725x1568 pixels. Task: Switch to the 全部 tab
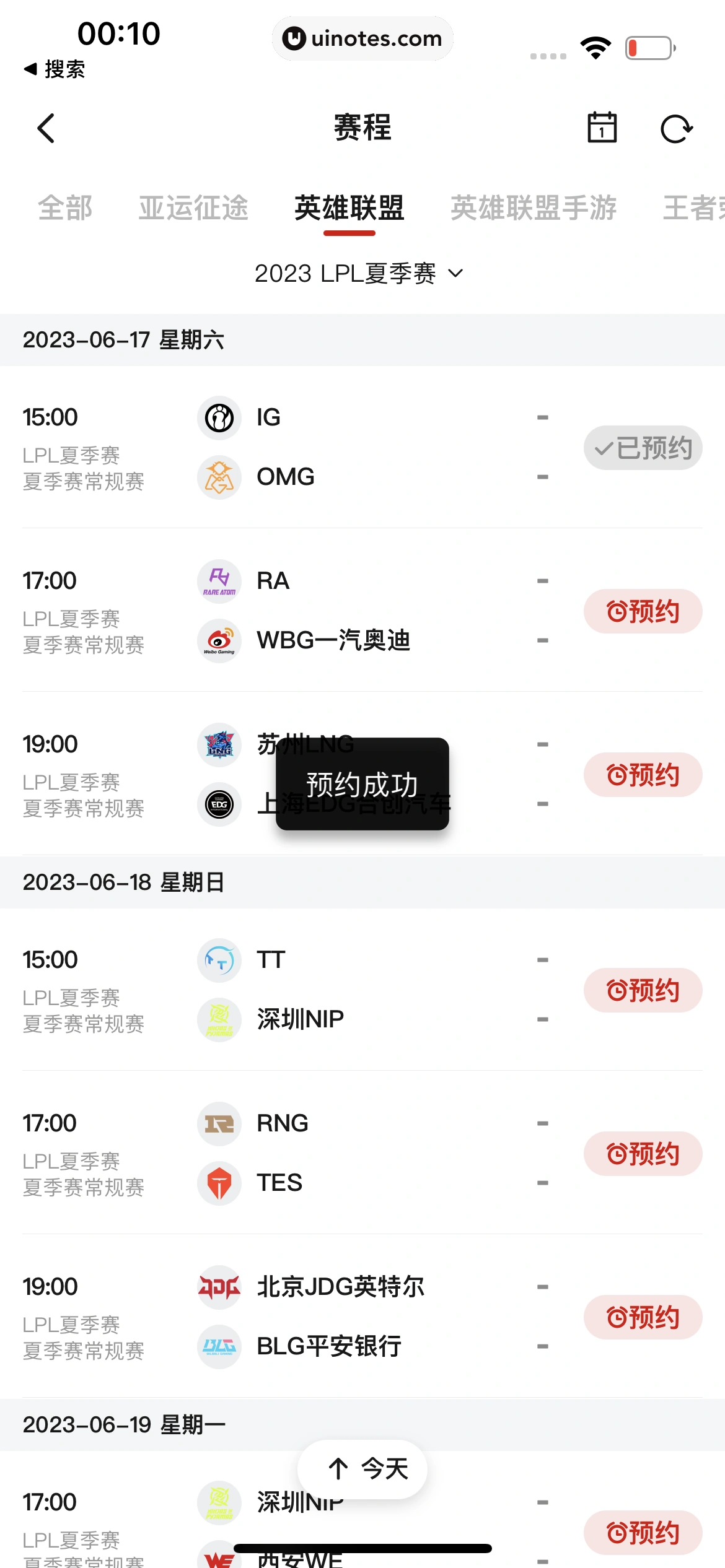point(65,207)
